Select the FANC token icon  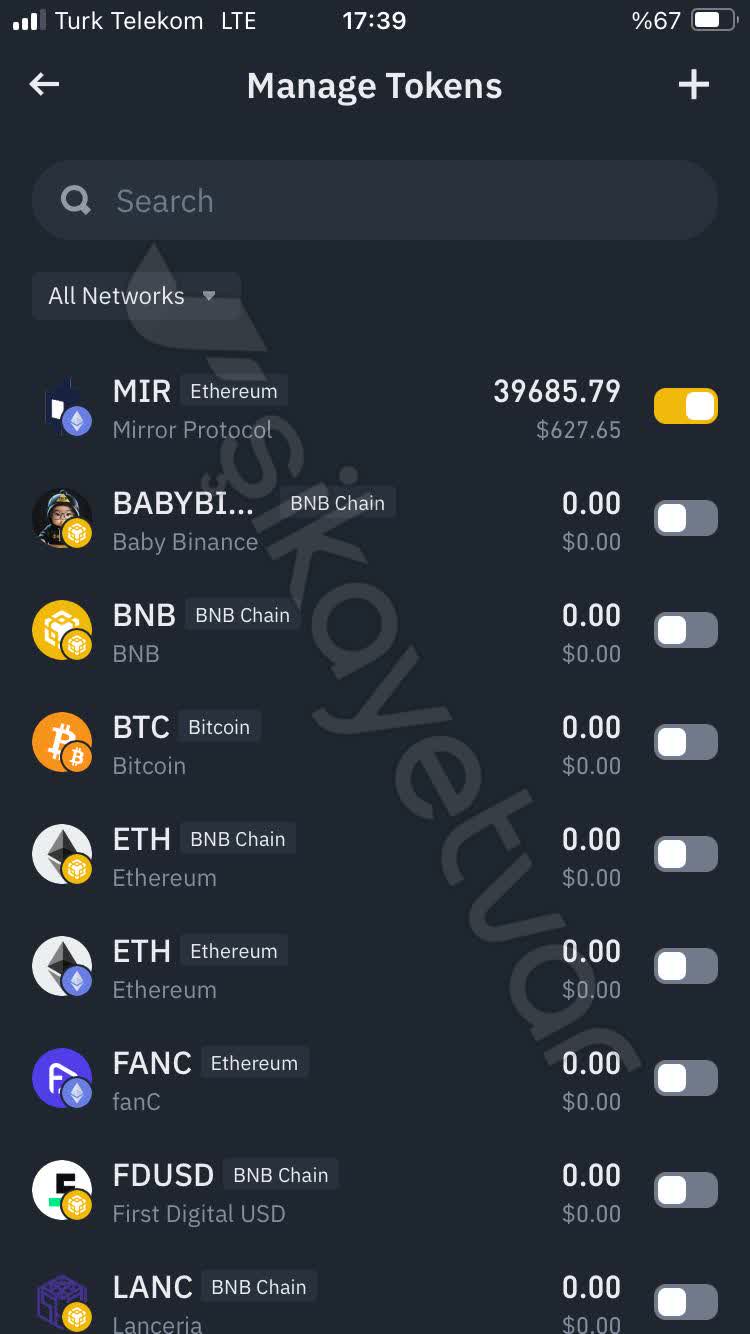click(62, 1078)
